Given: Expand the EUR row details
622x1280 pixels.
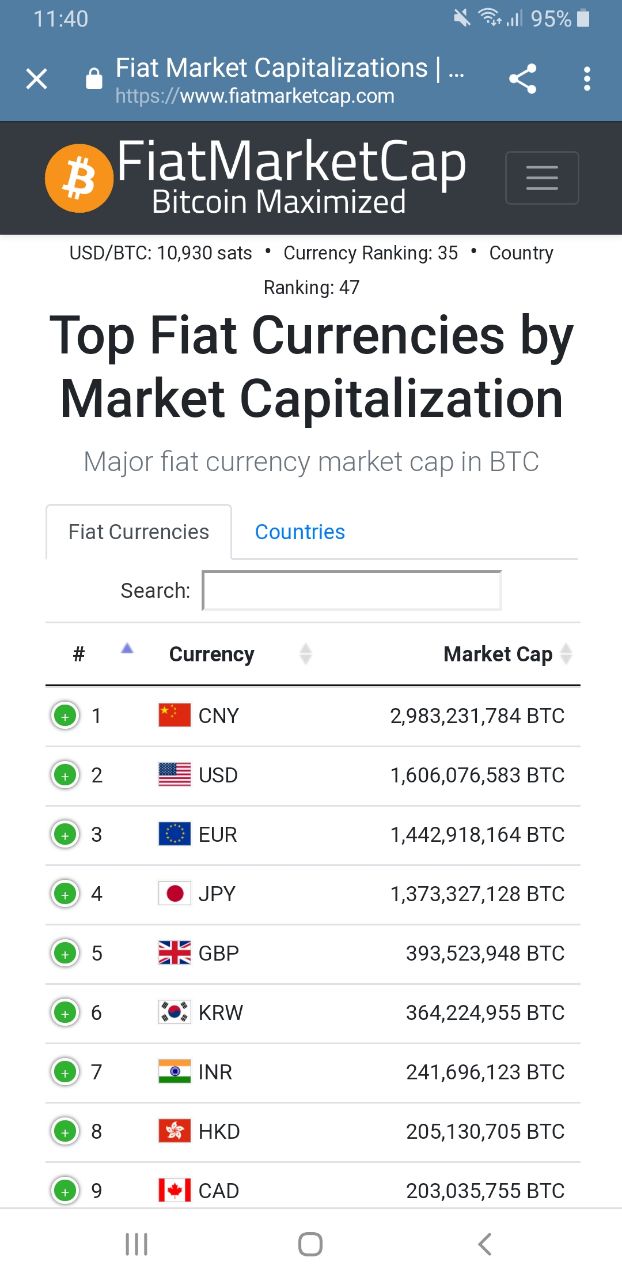Looking at the screenshot, I should pyautogui.click(x=65, y=834).
